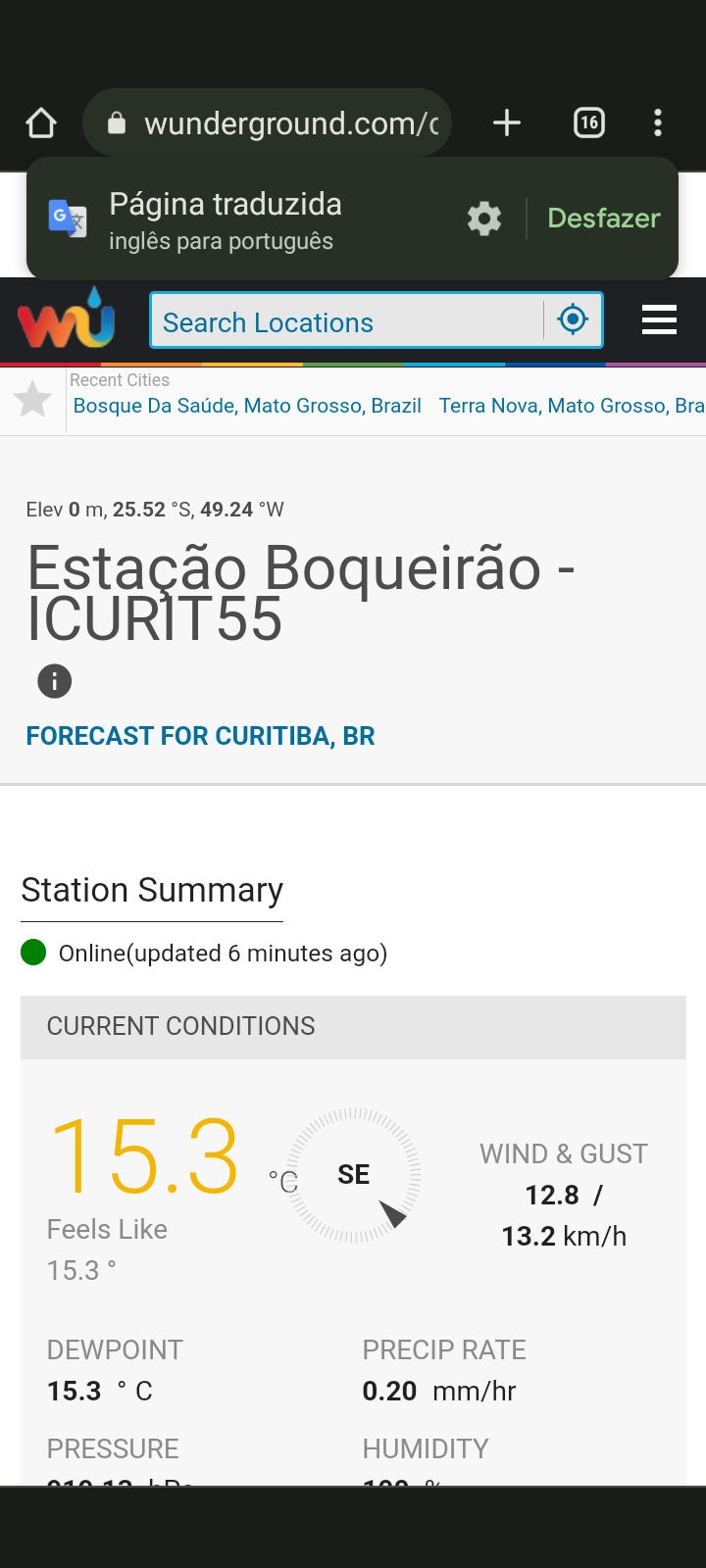This screenshot has width=706, height=1568.
Task: Open Terra Nova, Mato Grosso recent city
Action: (572, 406)
